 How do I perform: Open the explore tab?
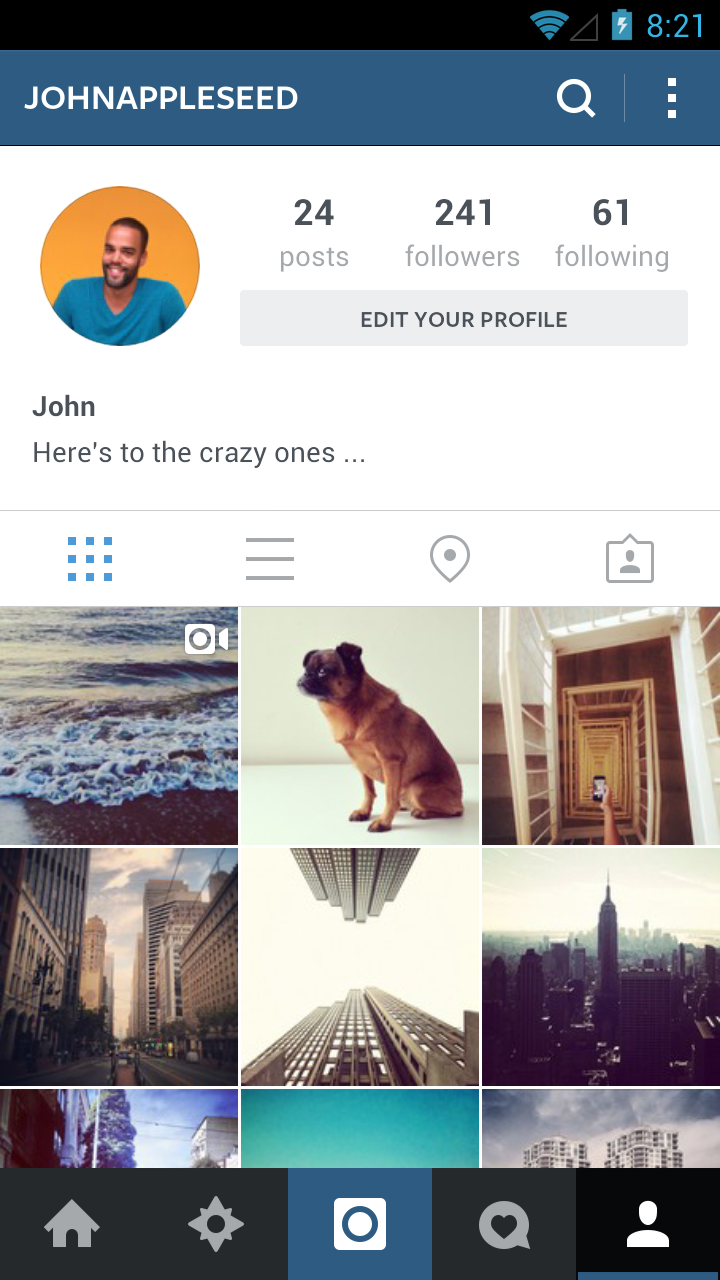pos(216,1224)
